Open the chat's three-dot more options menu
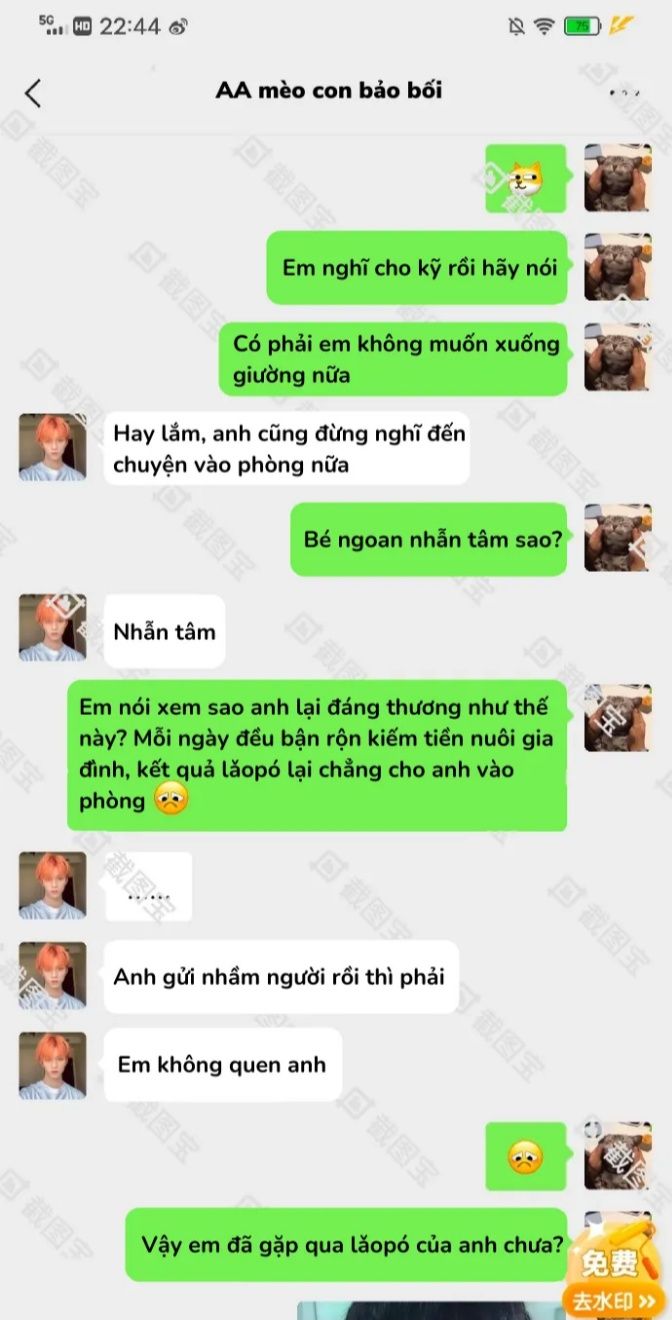Viewport: 672px width, 1320px height. tap(624, 93)
